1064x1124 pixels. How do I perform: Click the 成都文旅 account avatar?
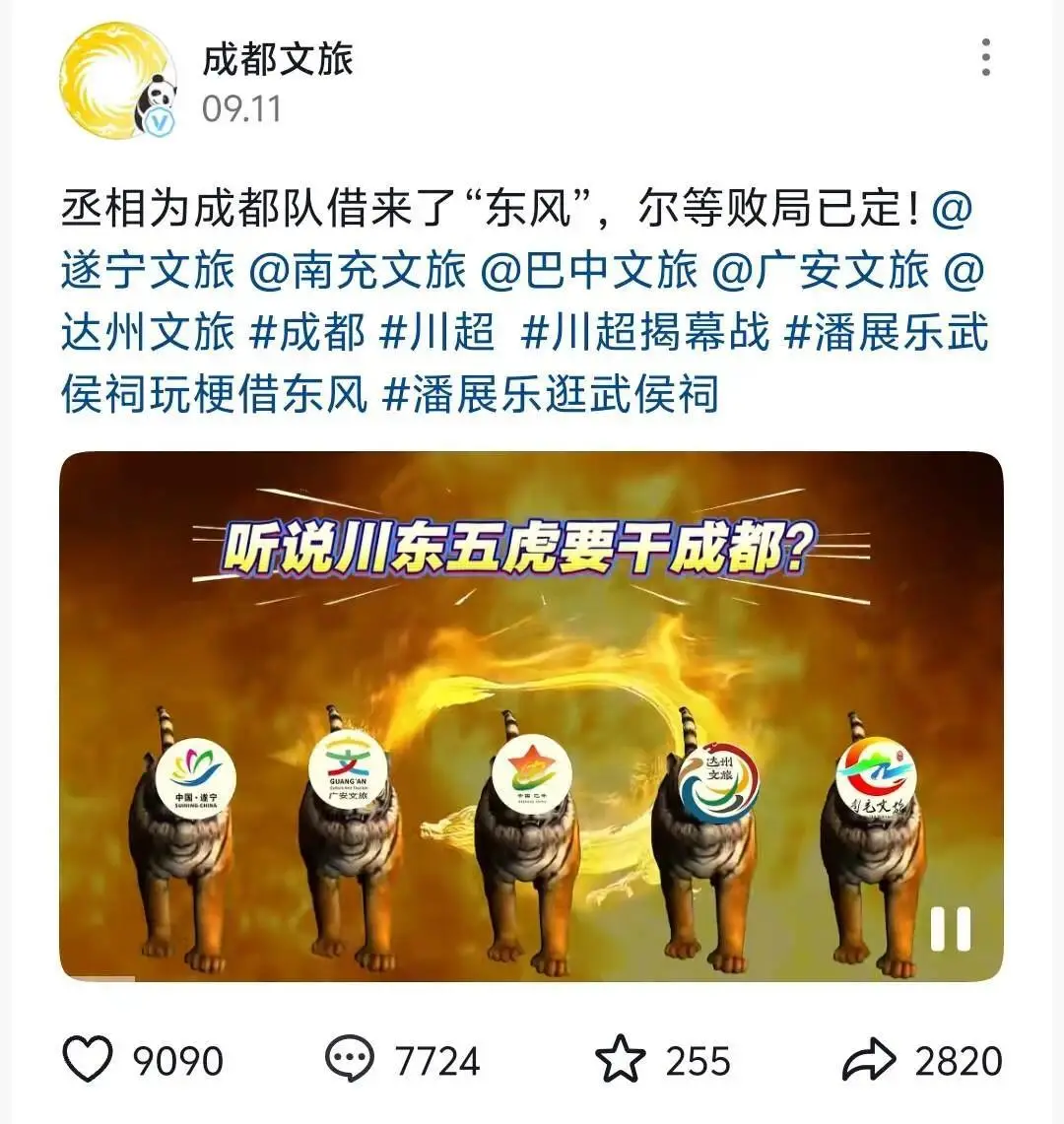(x=116, y=81)
